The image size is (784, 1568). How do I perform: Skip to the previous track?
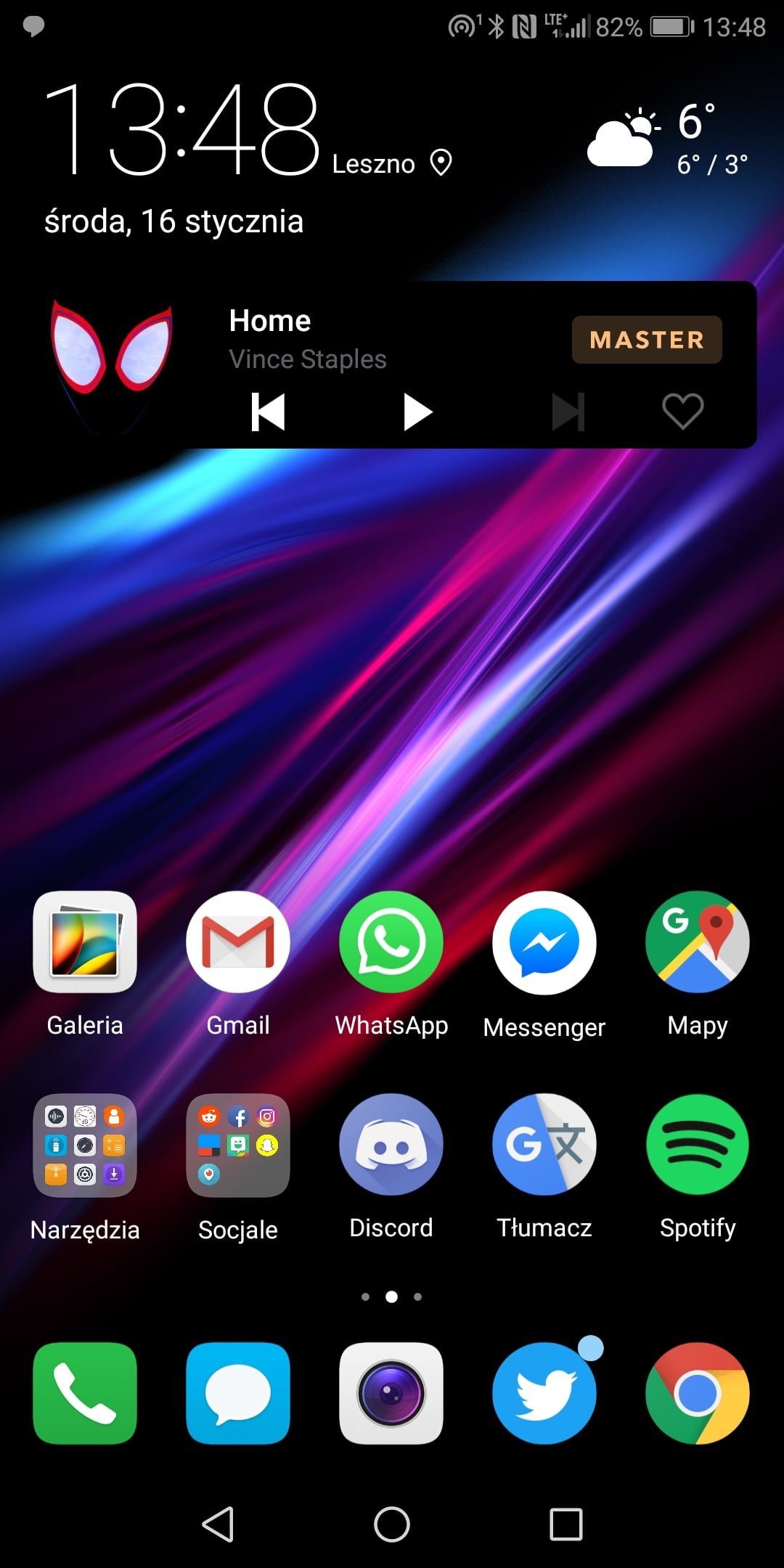[x=268, y=412]
